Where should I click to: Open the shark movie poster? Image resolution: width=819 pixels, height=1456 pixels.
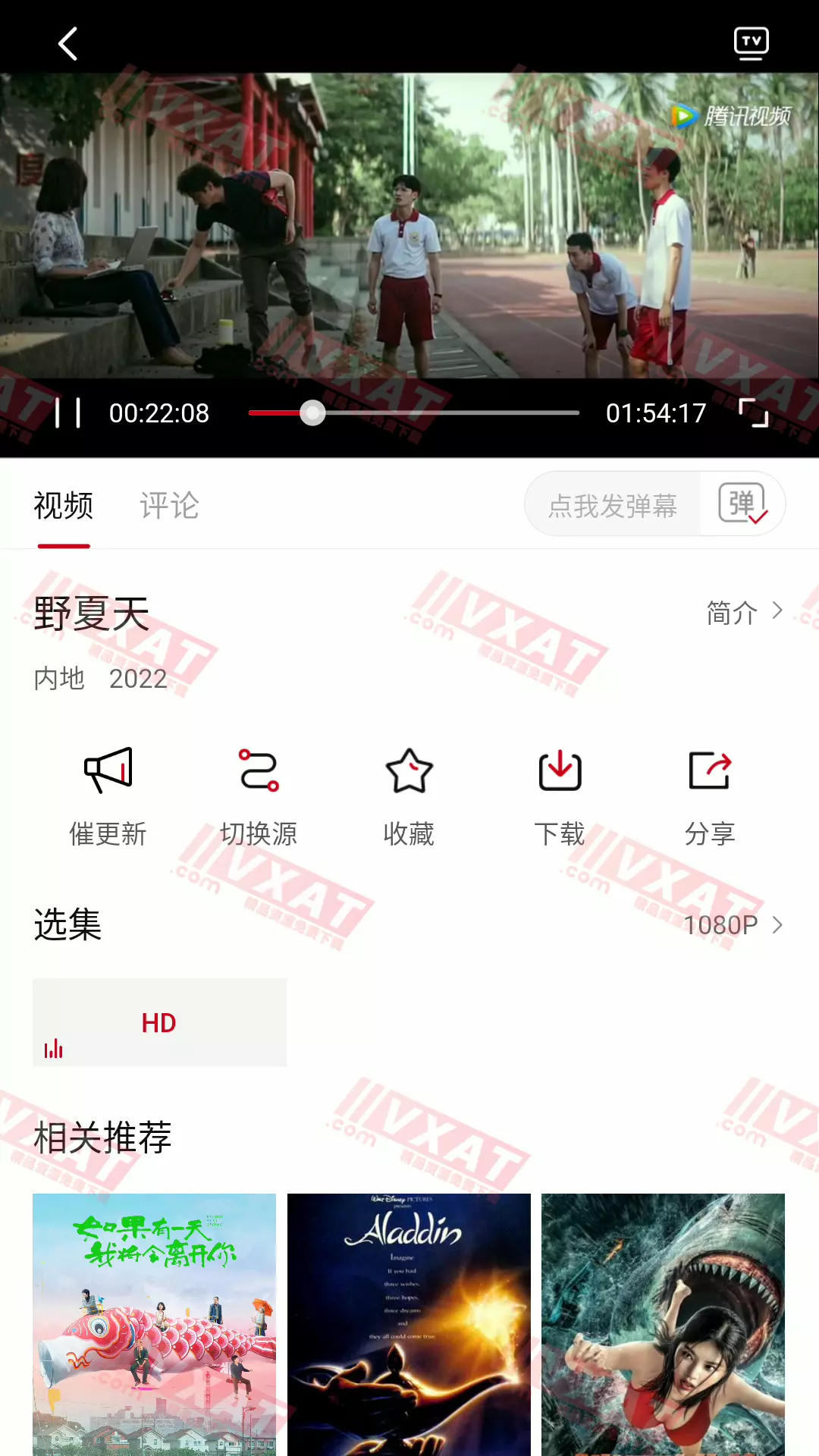[663, 1323]
